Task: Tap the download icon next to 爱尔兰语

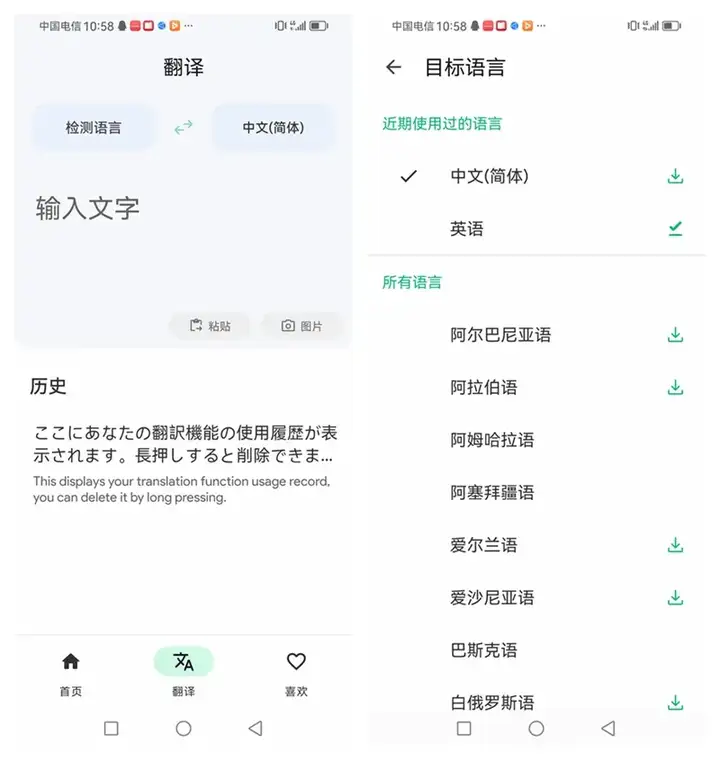Action: tap(674, 545)
